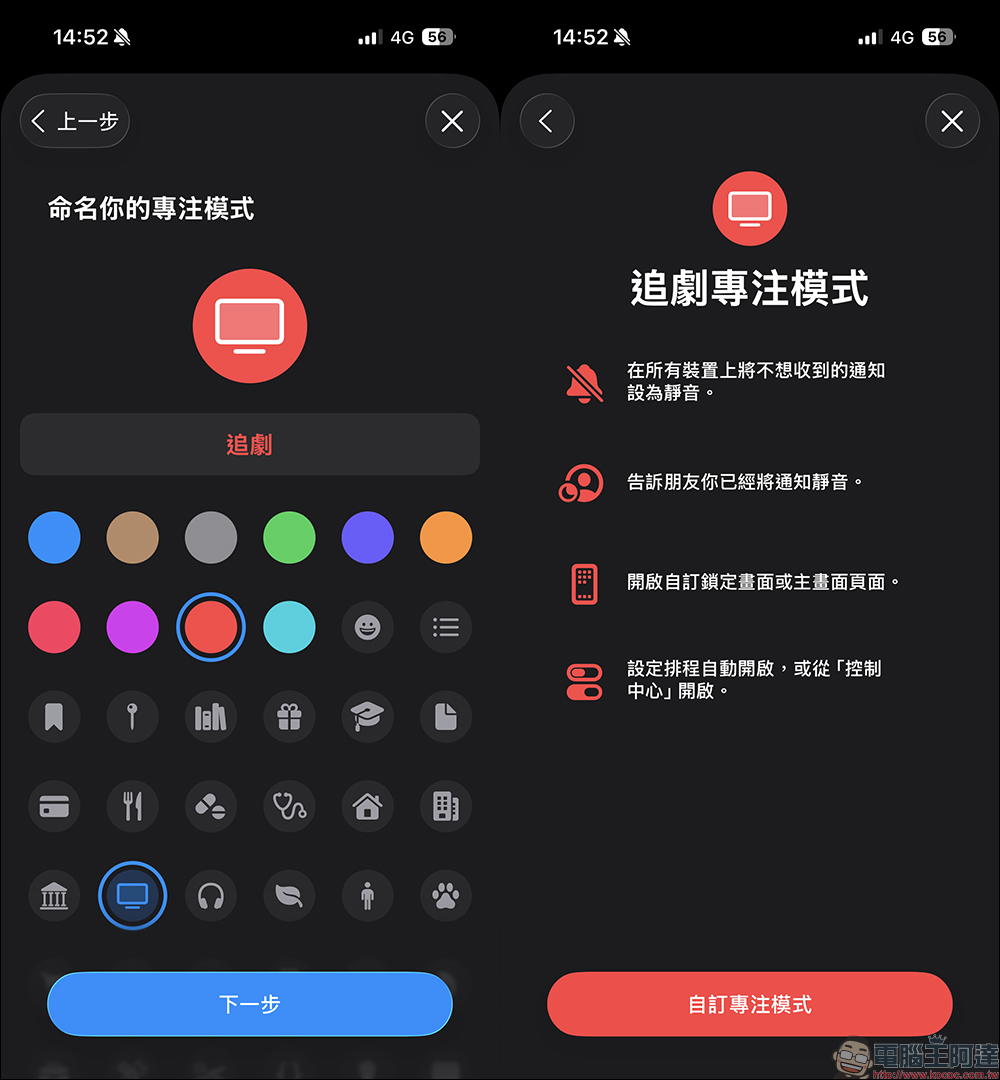The height and width of the screenshot is (1080, 1000).
Task: Continue with the 下一步 button
Action: (250, 1004)
